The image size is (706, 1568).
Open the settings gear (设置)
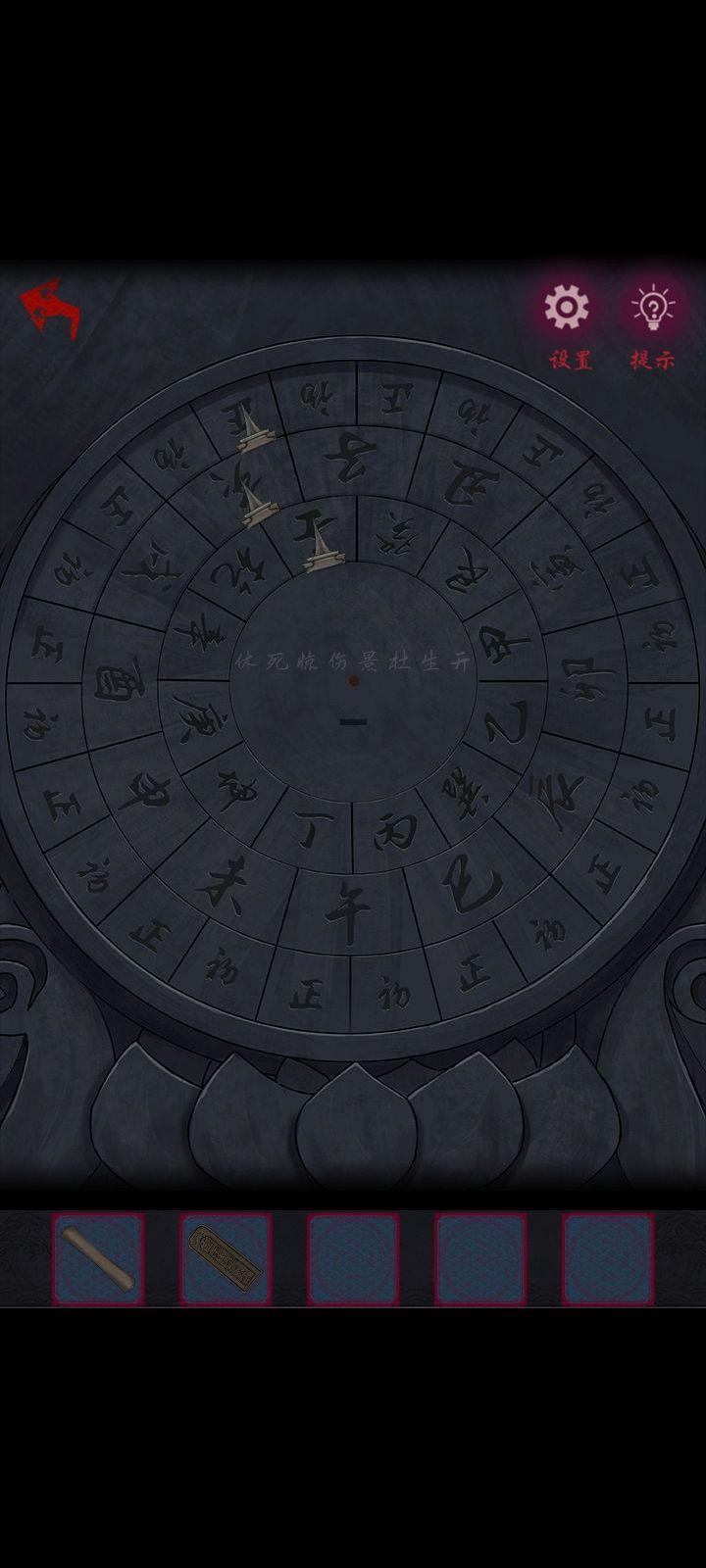pyautogui.click(x=567, y=310)
